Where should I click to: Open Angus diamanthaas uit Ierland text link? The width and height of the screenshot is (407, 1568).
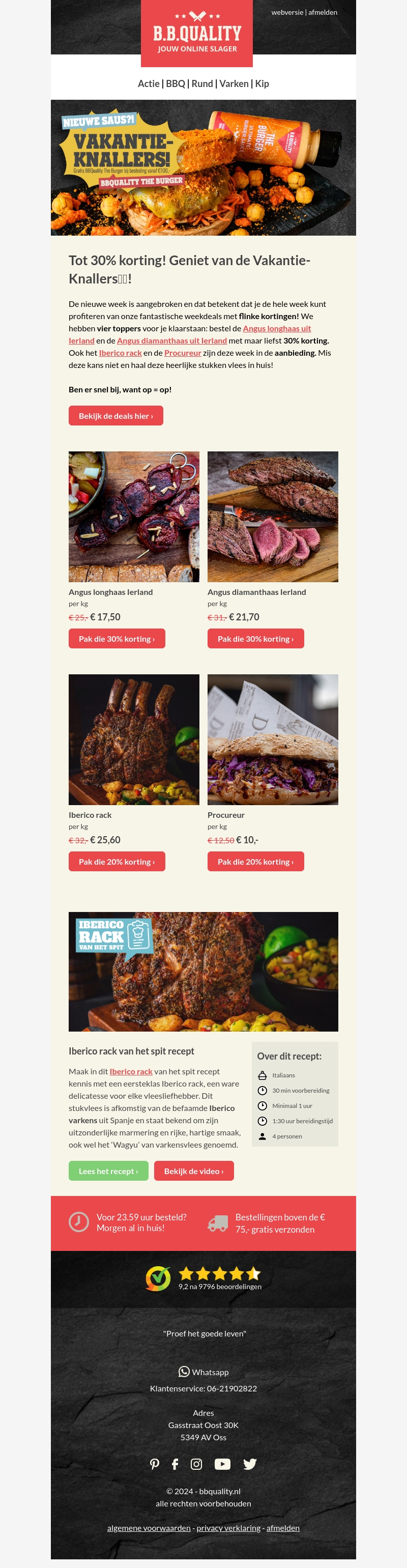[x=171, y=341]
